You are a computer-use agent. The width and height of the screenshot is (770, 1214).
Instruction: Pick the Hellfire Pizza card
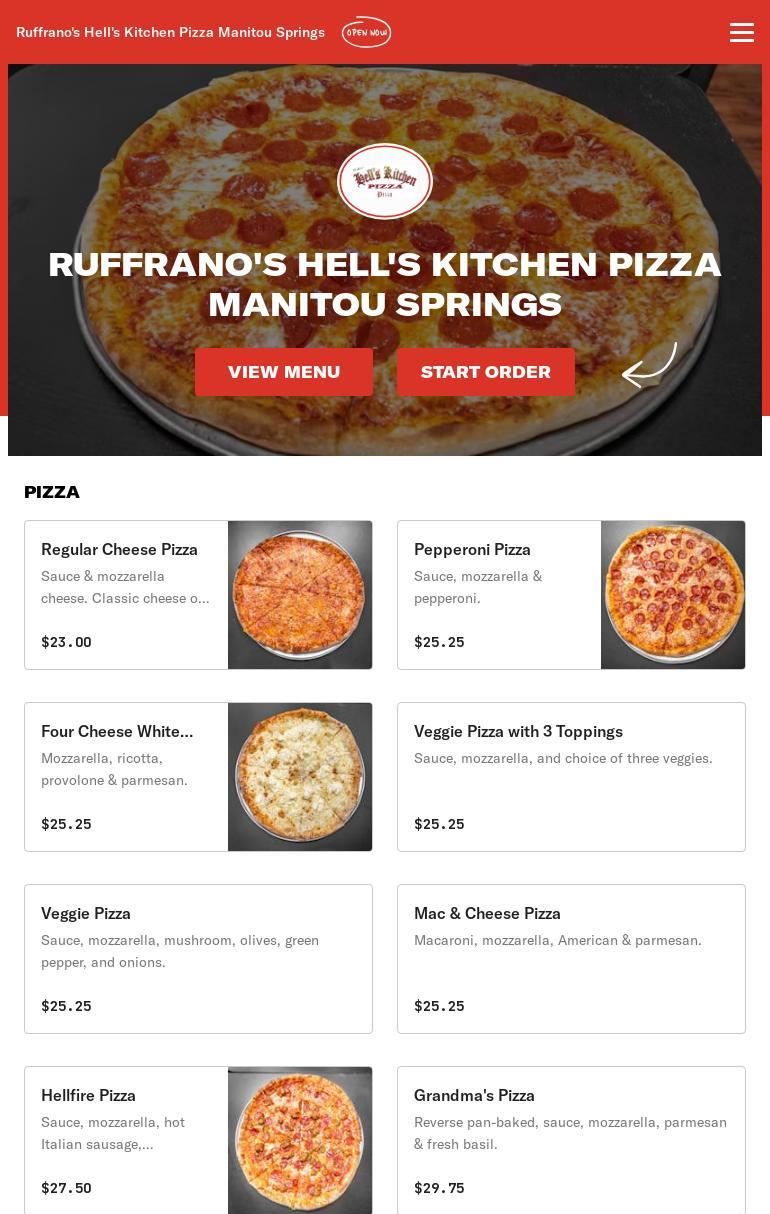click(x=198, y=1141)
